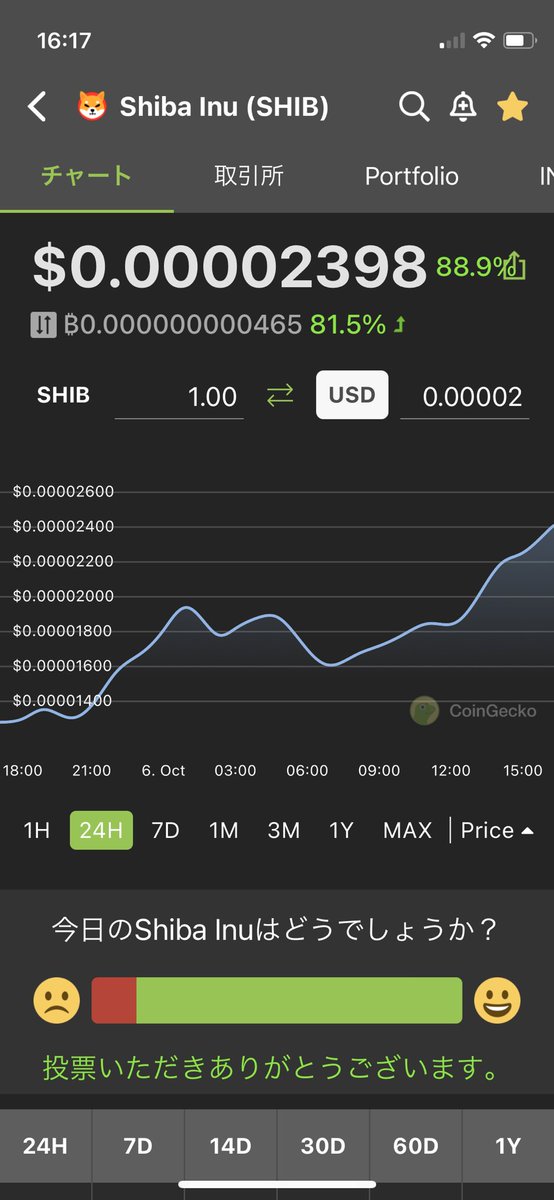This screenshot has height=1200, width=554.
Task: Share the price via share icon
Action: coord(514,266)
